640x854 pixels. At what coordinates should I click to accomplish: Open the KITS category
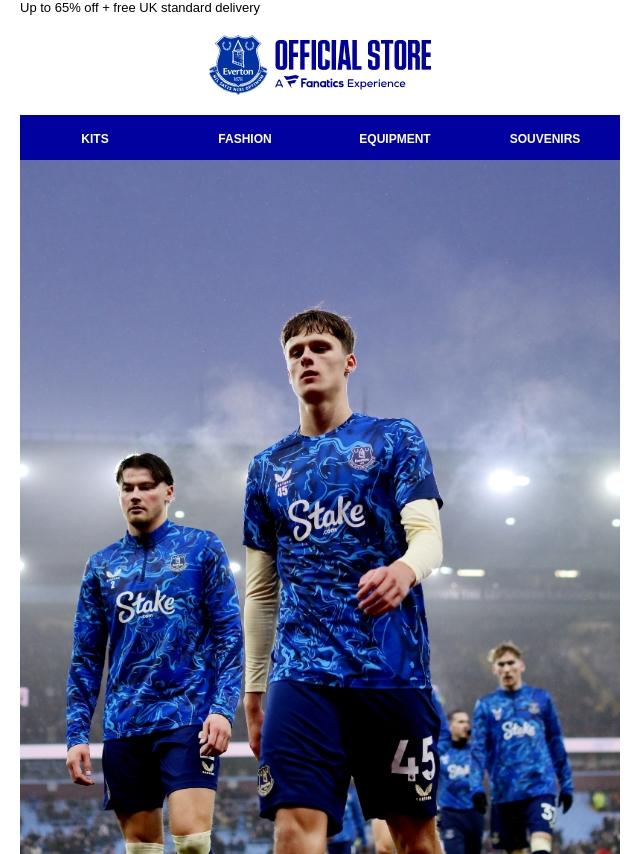coord(95,139)
